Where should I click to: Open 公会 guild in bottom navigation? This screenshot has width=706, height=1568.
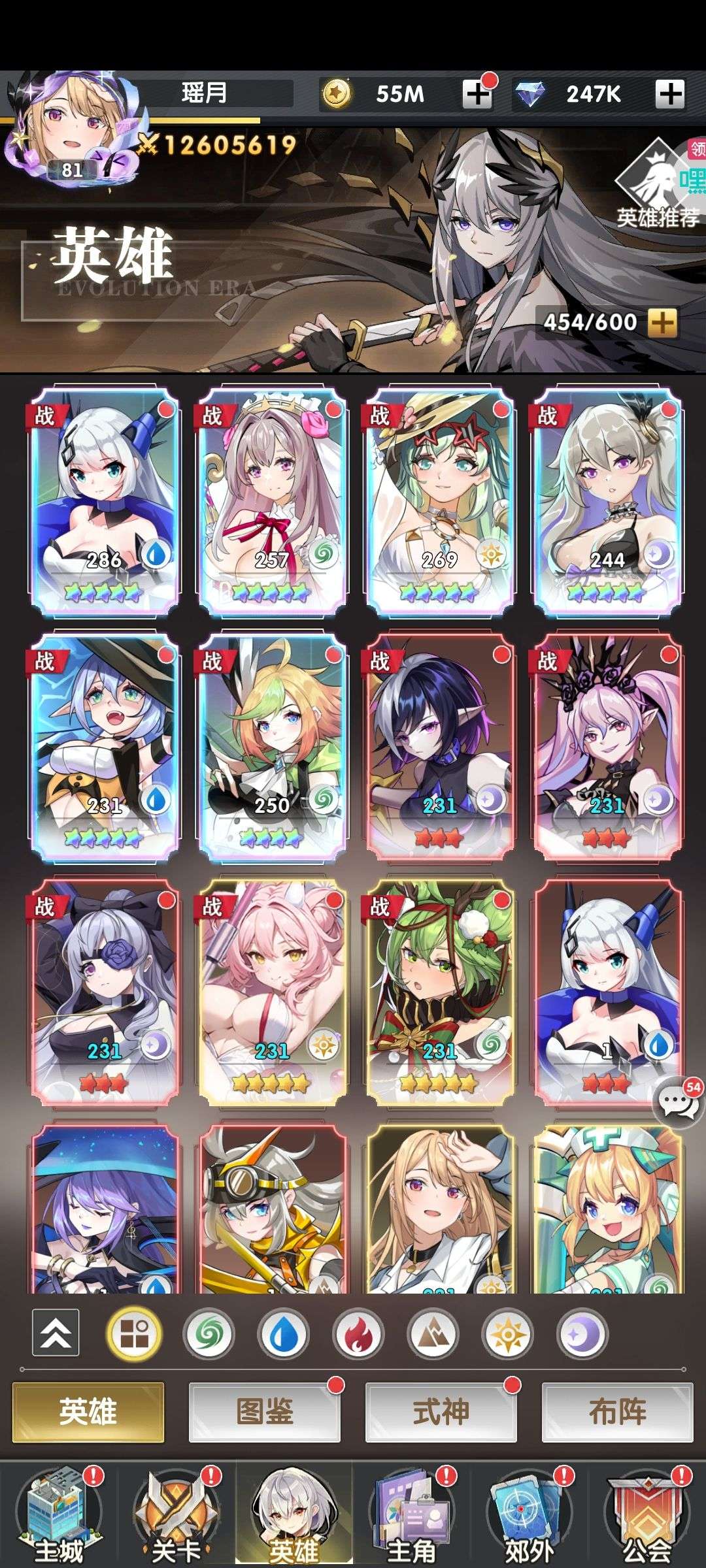[x=647, y=1514]
